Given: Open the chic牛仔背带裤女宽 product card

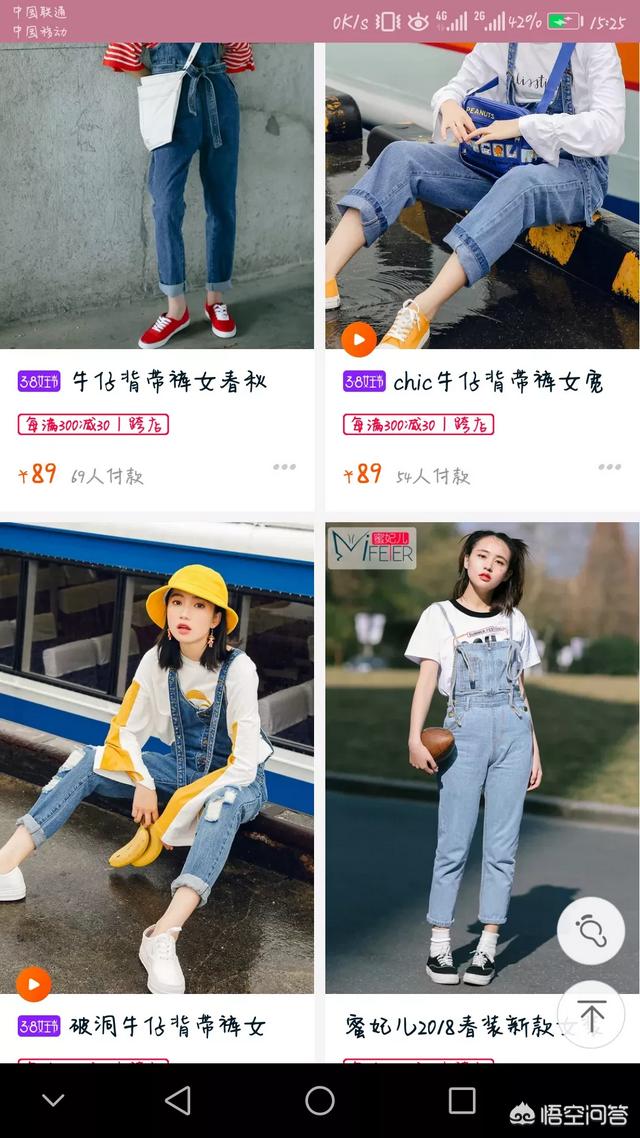Looking at the screenshot, I should pos(483,277).
